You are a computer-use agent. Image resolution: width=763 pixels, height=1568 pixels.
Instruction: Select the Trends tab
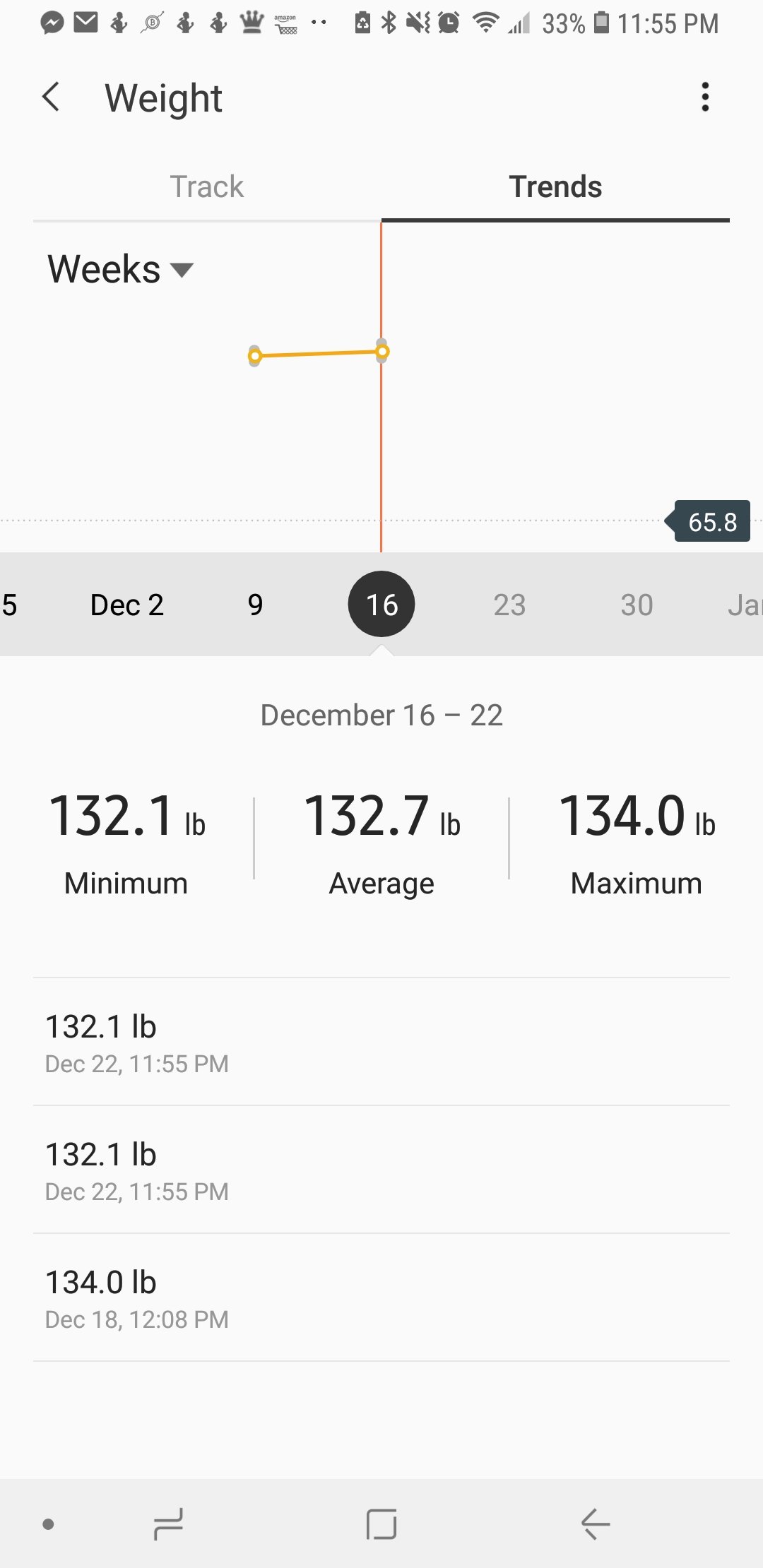click(555, 187)
